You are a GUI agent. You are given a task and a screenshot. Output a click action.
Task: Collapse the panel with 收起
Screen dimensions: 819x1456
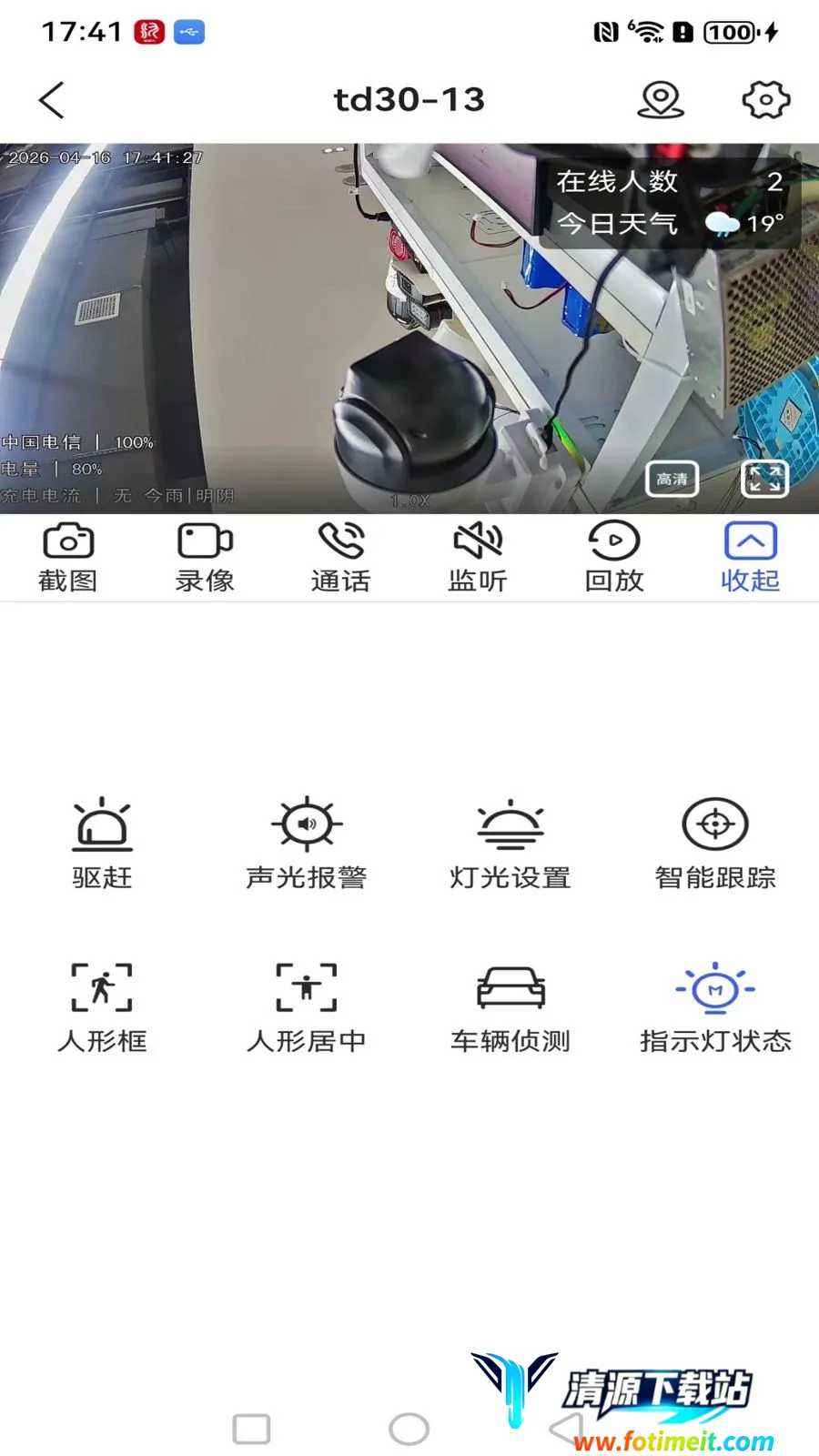click(x=751, y=557)
